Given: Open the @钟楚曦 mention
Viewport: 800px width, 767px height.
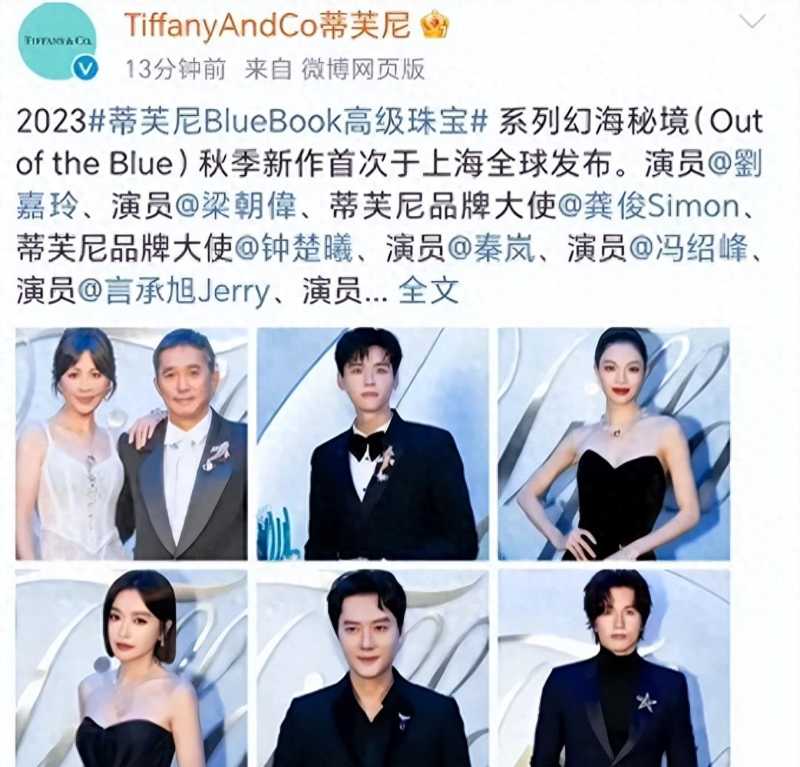Looking at the screenshot, I should 301,249.
